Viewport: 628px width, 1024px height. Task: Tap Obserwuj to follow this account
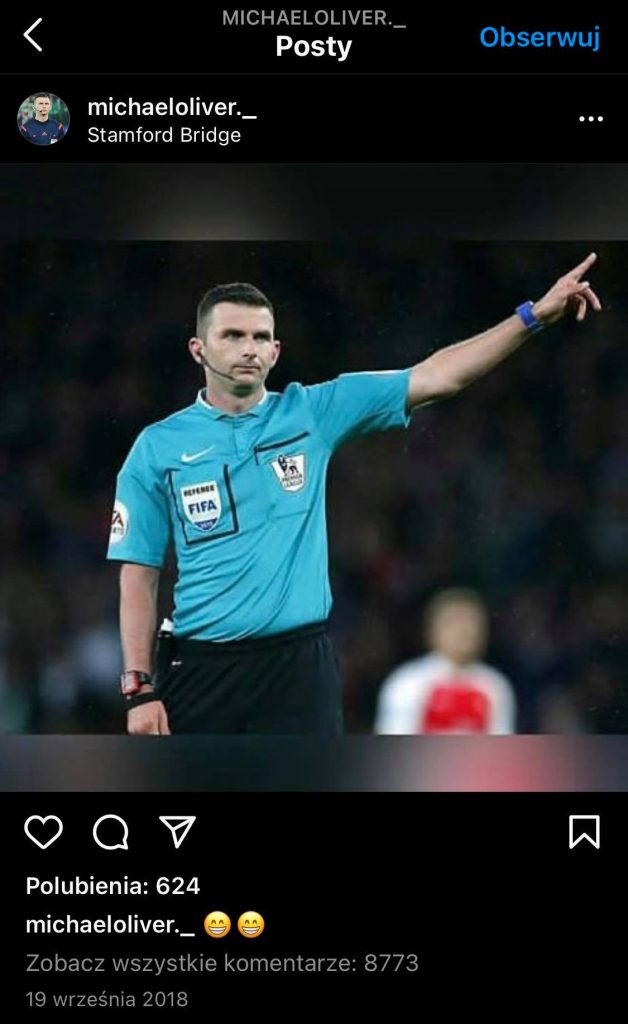pos(539,37)
